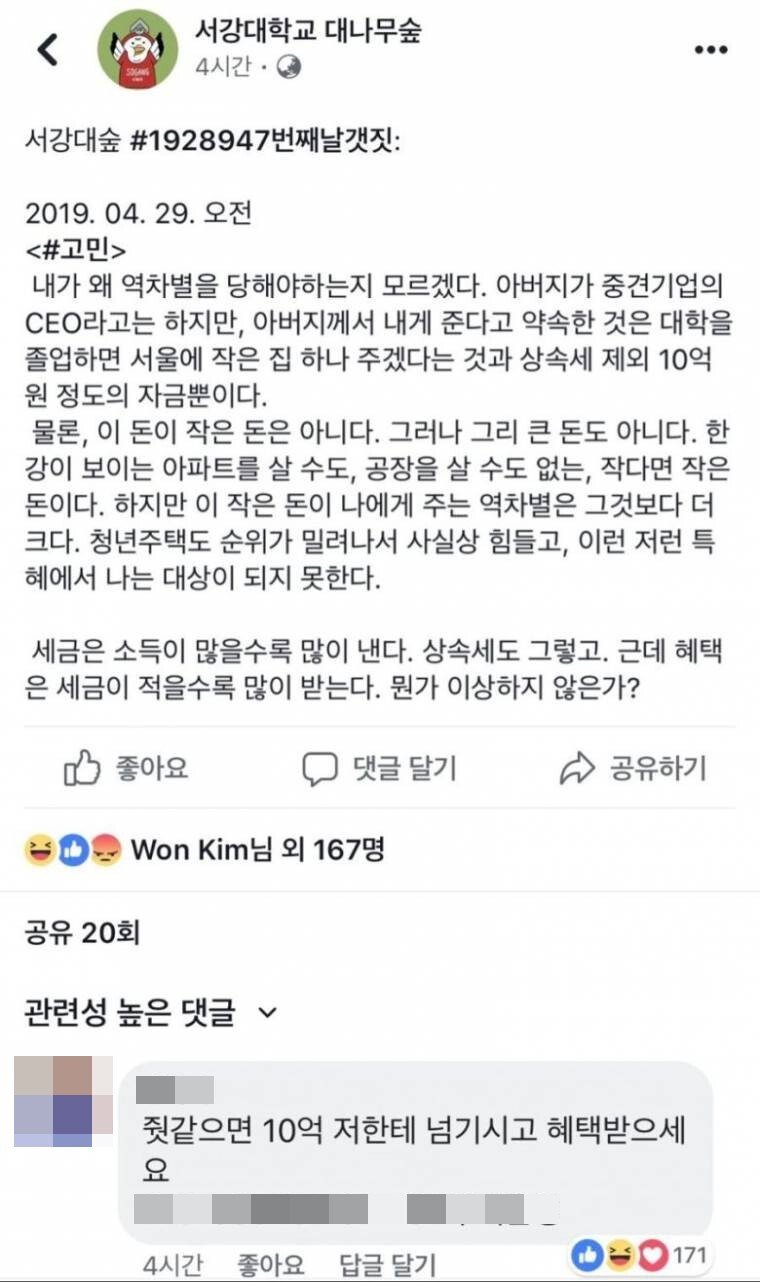View the comment's 171 reactions

click(639, 1253)
